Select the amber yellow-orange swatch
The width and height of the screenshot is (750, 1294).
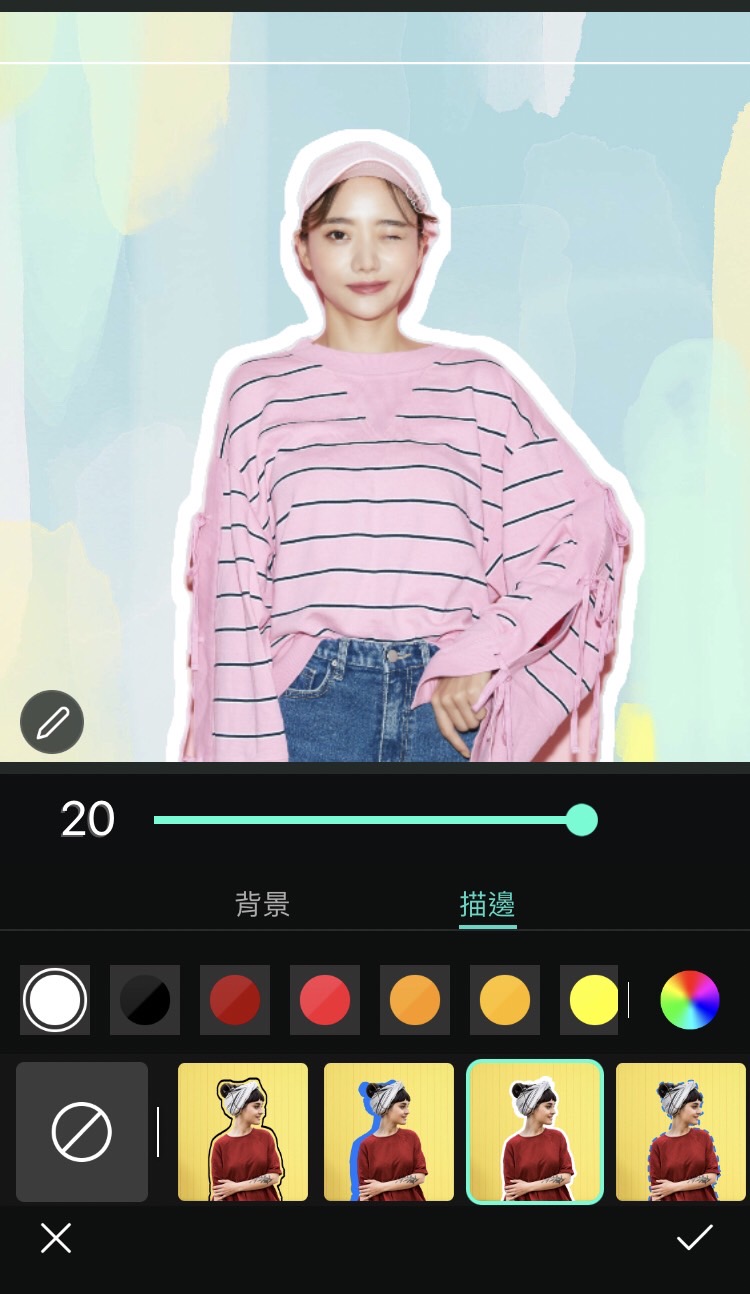505,1000
